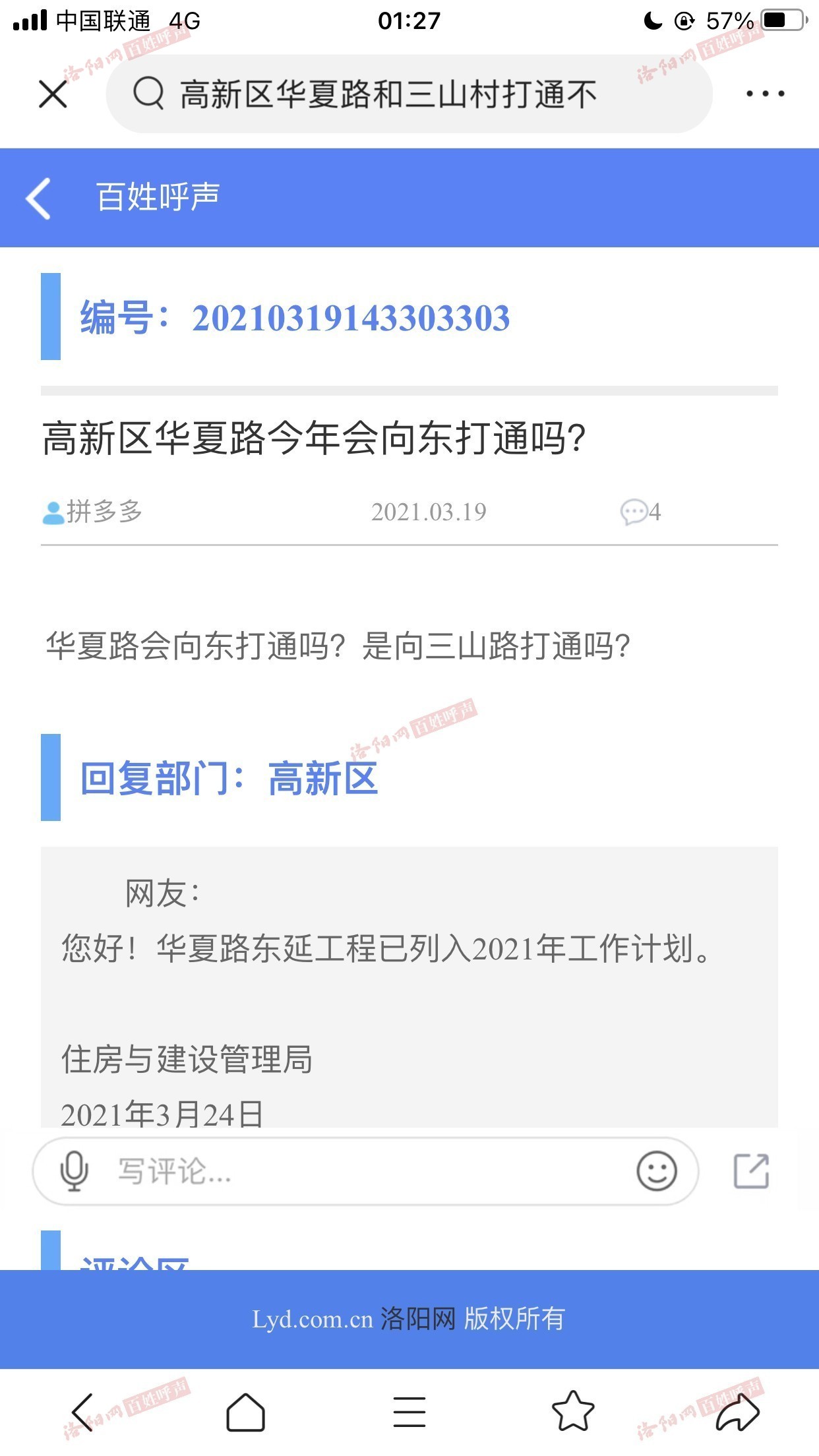The width and height of the screenshot is (819, 1456).
Task: Close the browser page with X
Action: tap(53, 94)
